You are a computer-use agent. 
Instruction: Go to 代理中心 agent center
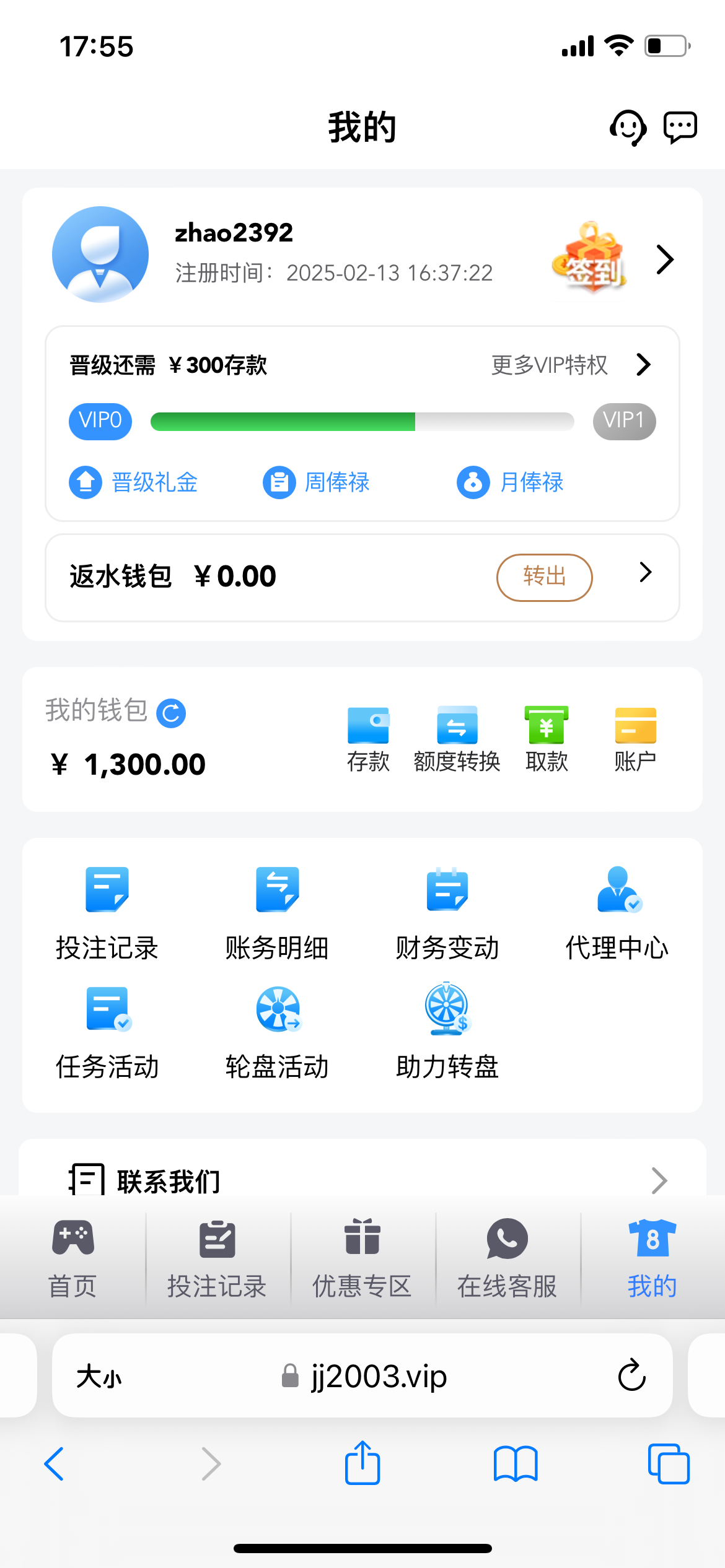[617, 913]
